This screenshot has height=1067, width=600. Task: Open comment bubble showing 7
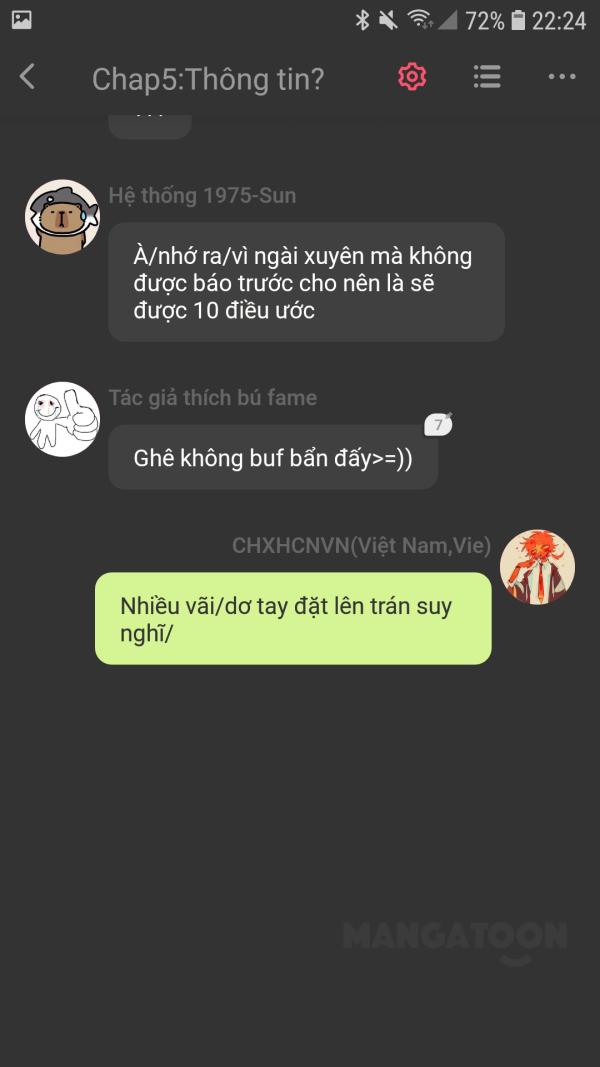(438, 425)
